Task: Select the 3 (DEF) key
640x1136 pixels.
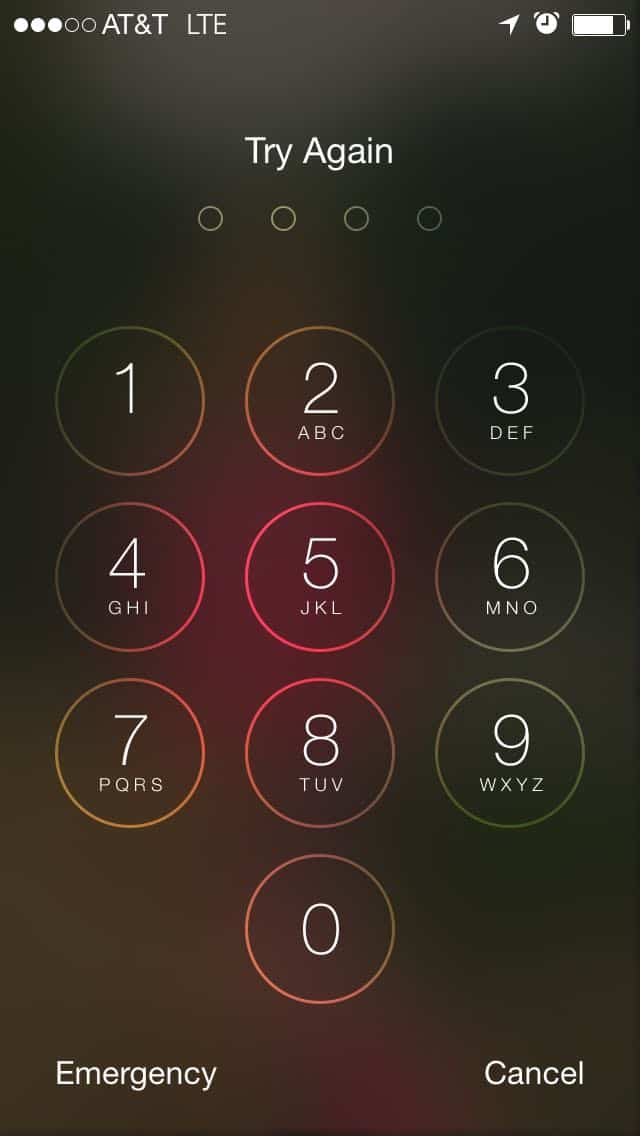Action: (x=510, y=401)
